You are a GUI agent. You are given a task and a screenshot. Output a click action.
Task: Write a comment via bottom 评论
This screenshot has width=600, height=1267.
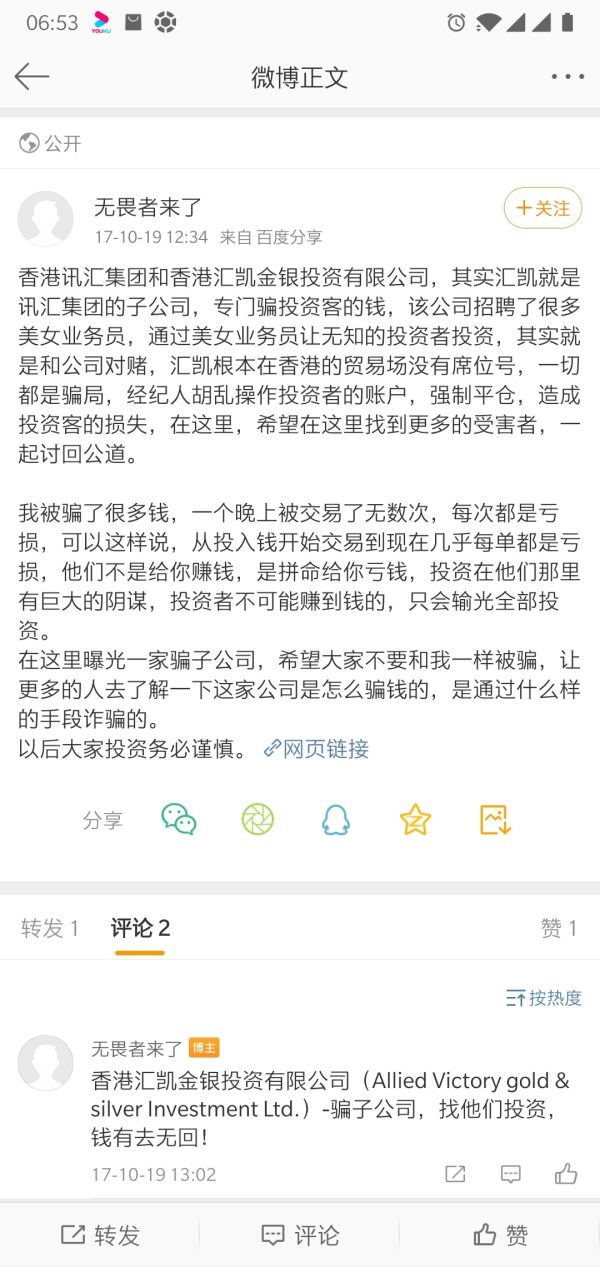(300, 1235)
